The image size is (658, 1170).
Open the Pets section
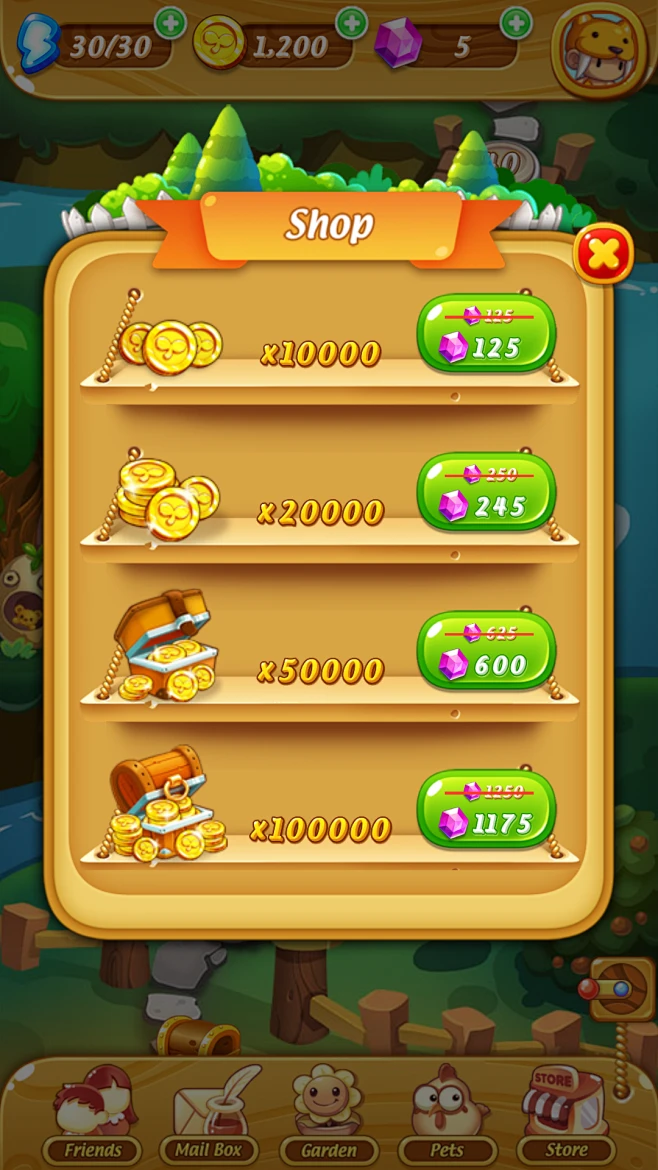click(x=447, y=1115)
